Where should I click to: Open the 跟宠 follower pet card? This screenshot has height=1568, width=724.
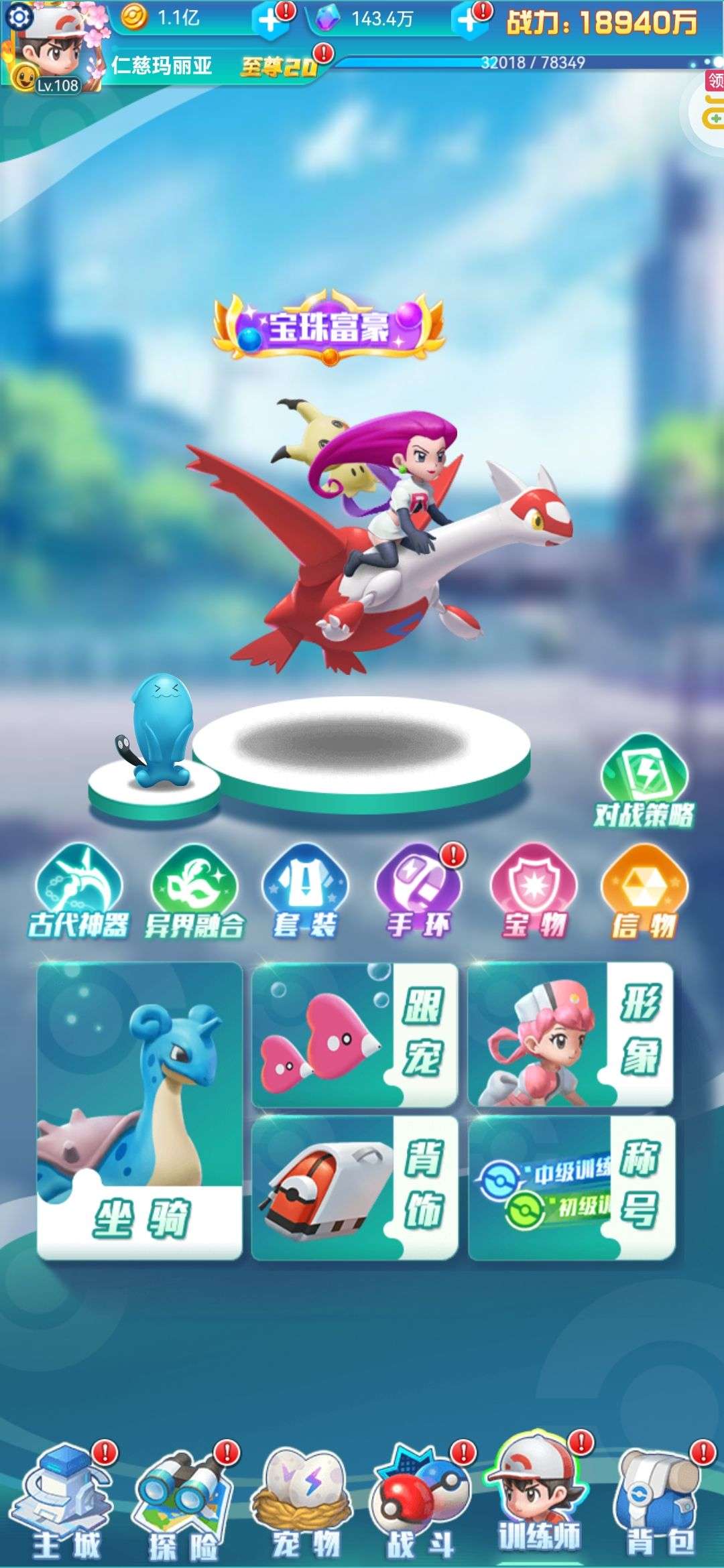[x=355, y=1035]
